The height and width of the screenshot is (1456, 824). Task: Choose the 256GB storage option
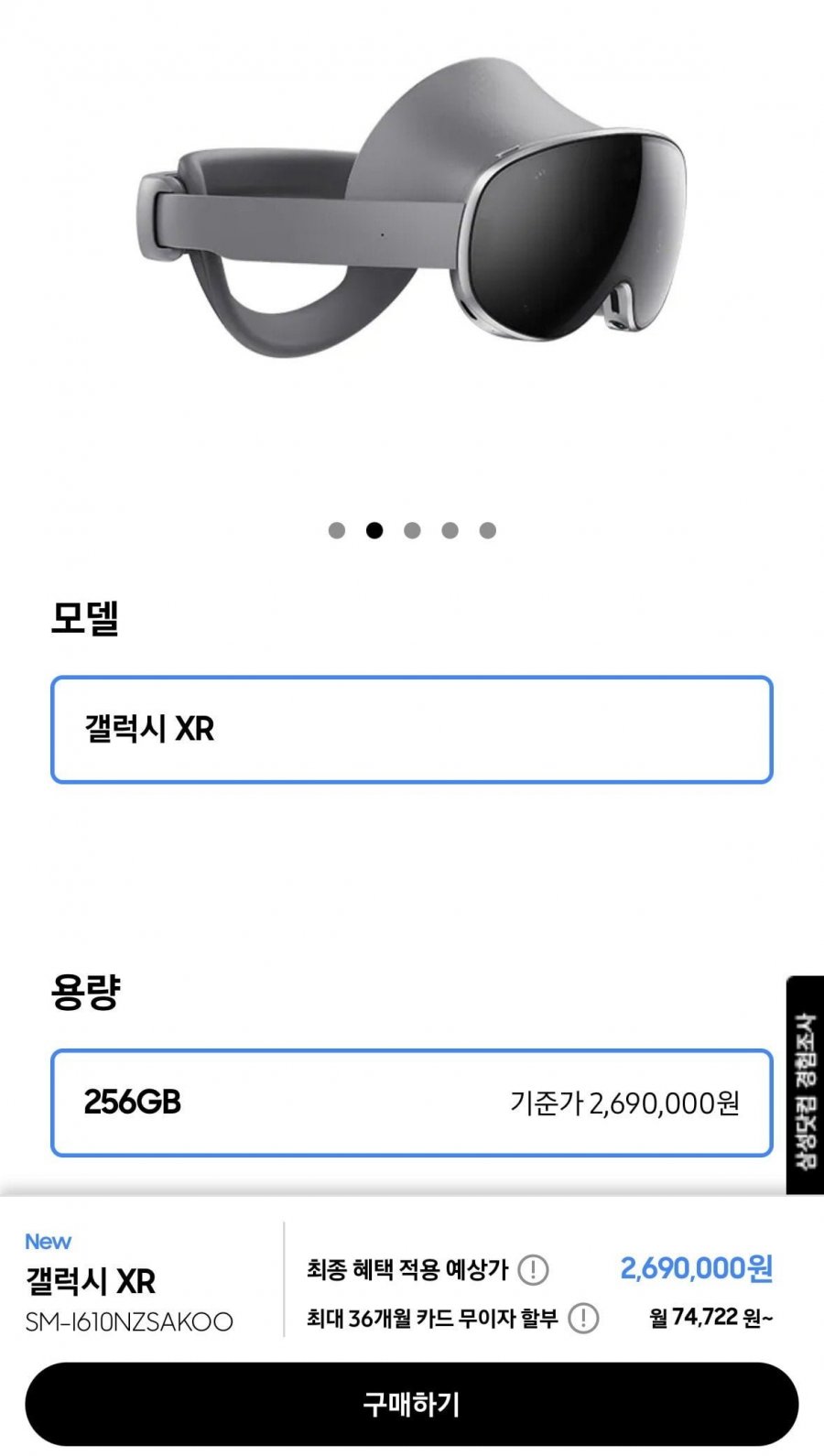point(411,1103)
